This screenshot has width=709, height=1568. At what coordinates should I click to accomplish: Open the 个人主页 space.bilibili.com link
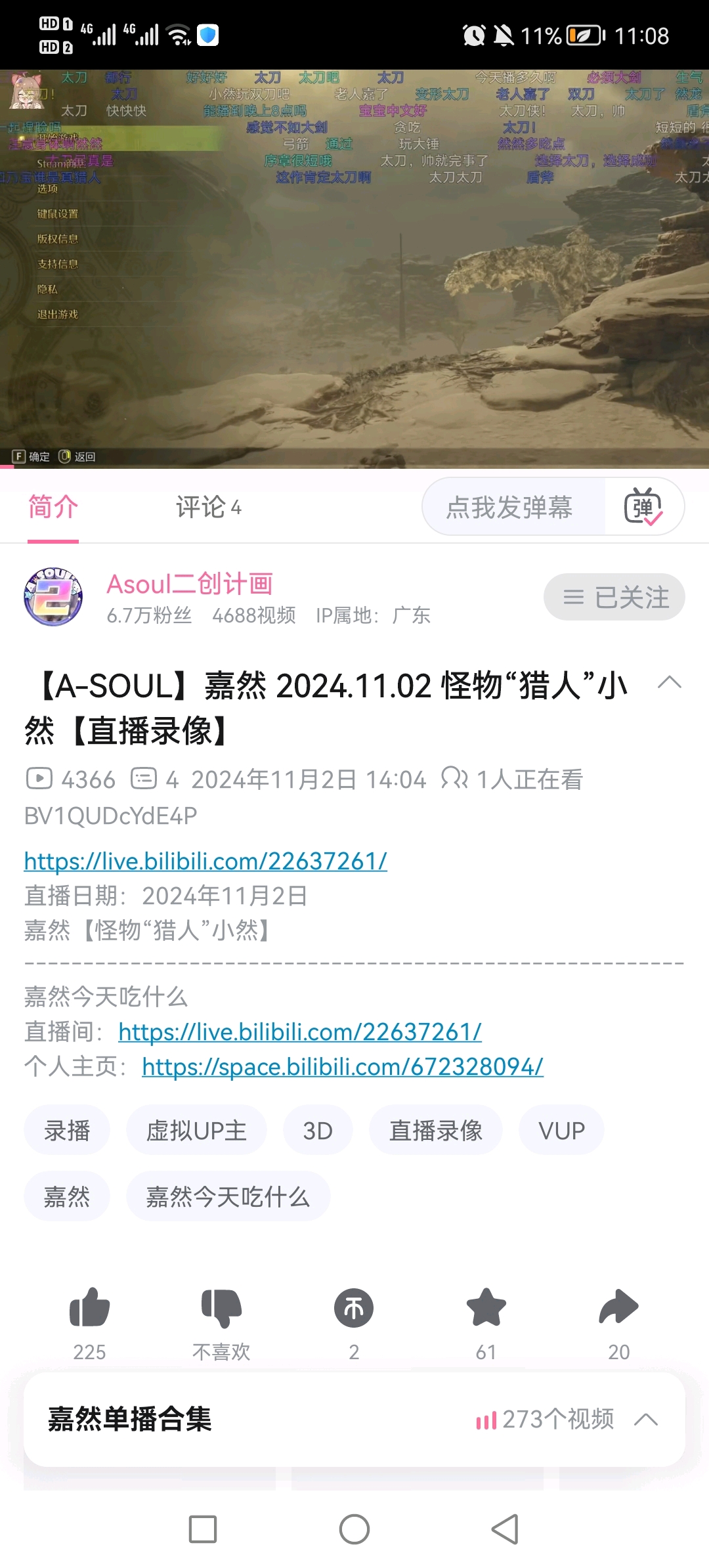pos(343,1066)
